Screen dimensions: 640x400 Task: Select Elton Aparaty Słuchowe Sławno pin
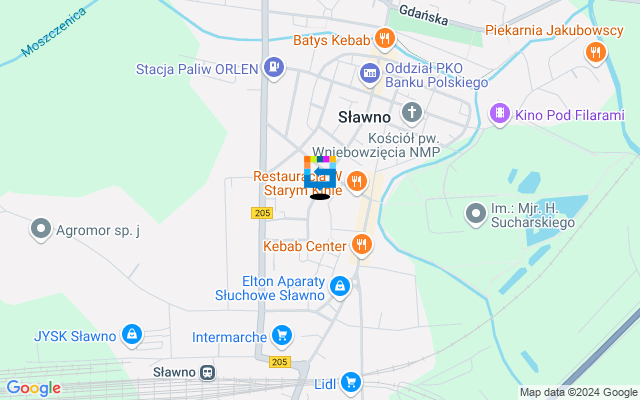tap(340, 287)
